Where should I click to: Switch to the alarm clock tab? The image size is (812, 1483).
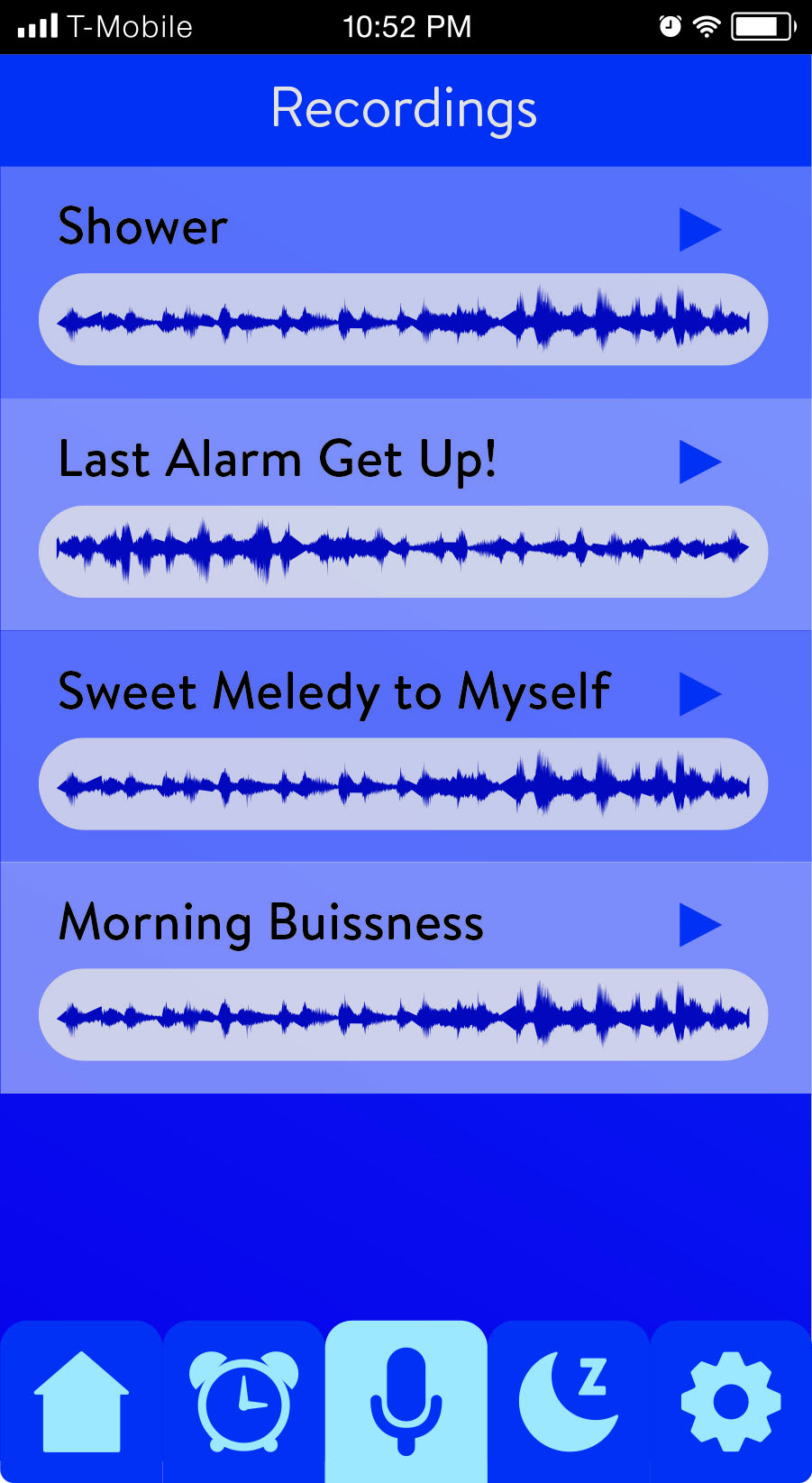243,1402
